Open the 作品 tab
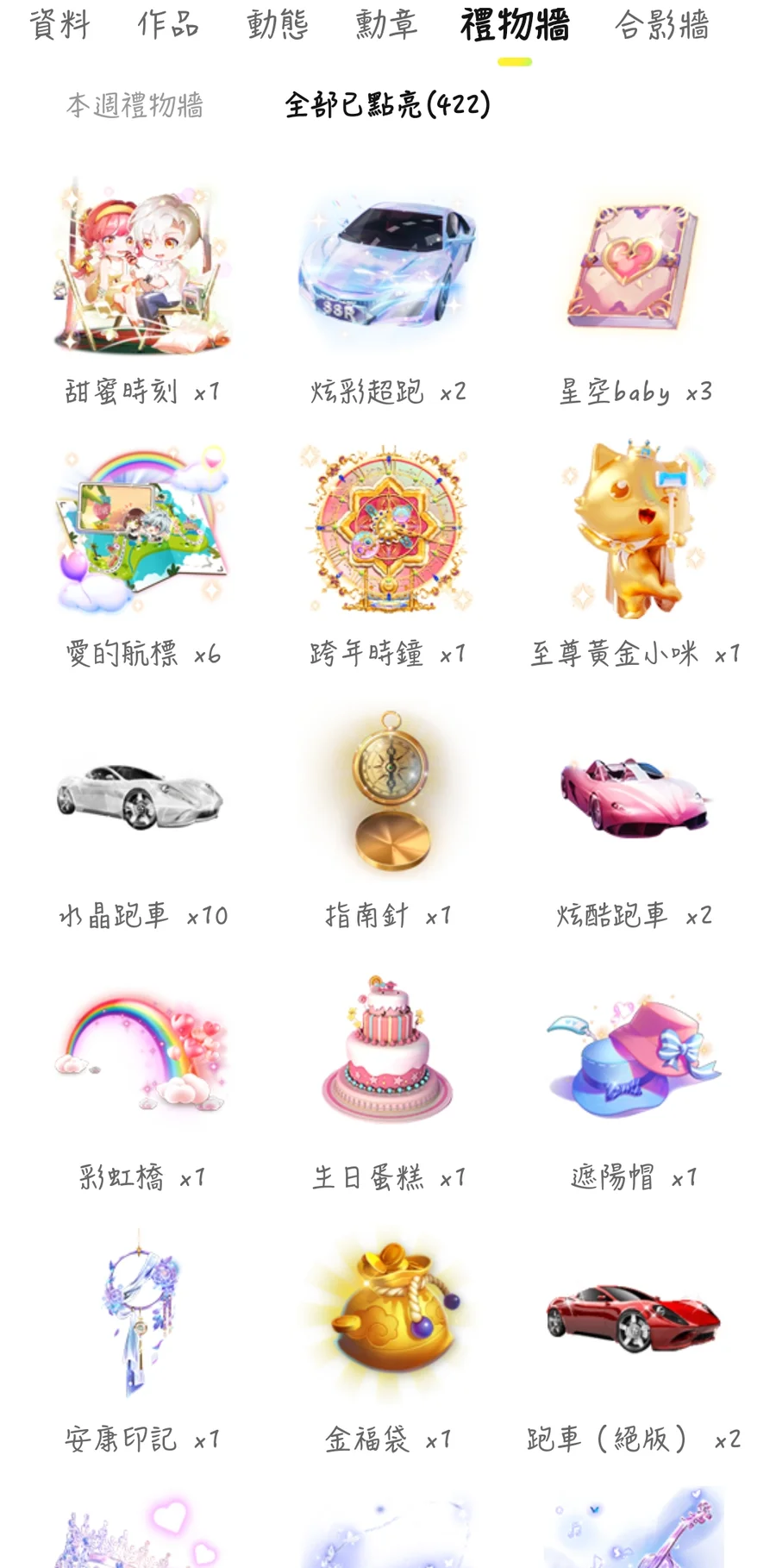The image size is (776, 1568). [168, 25]
